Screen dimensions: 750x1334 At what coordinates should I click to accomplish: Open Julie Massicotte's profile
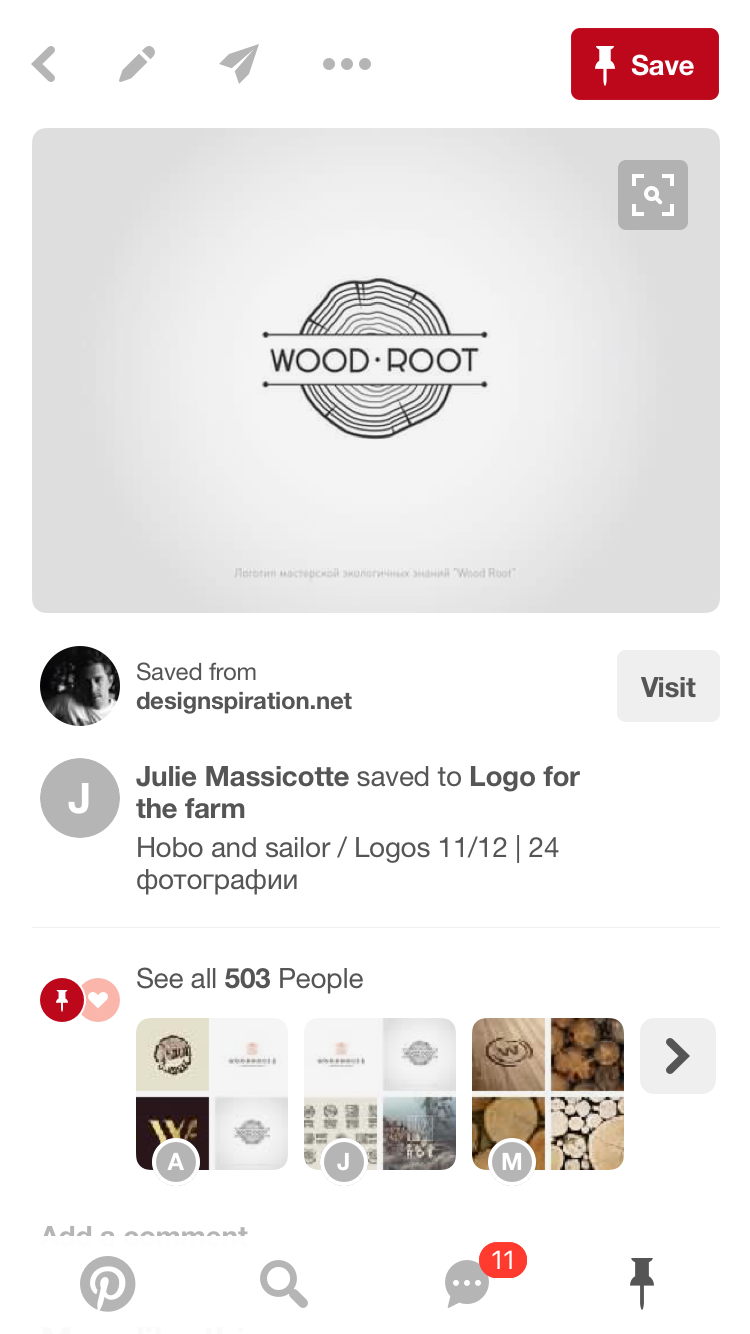[x=242, y=777]
